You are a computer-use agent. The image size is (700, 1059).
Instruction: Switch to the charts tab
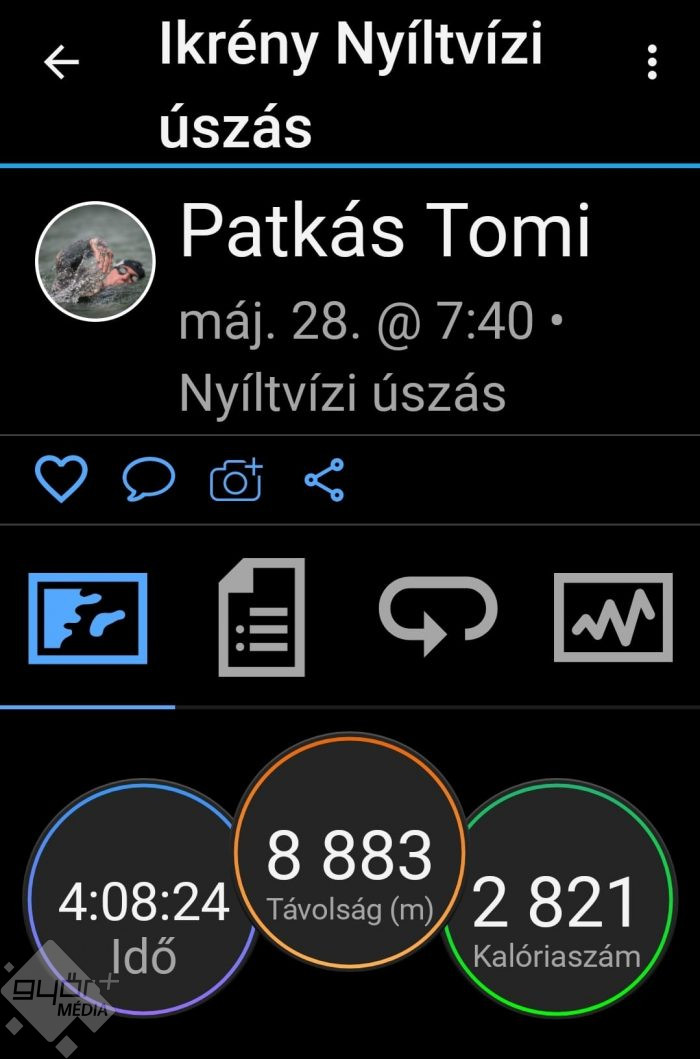click(613, 617)
